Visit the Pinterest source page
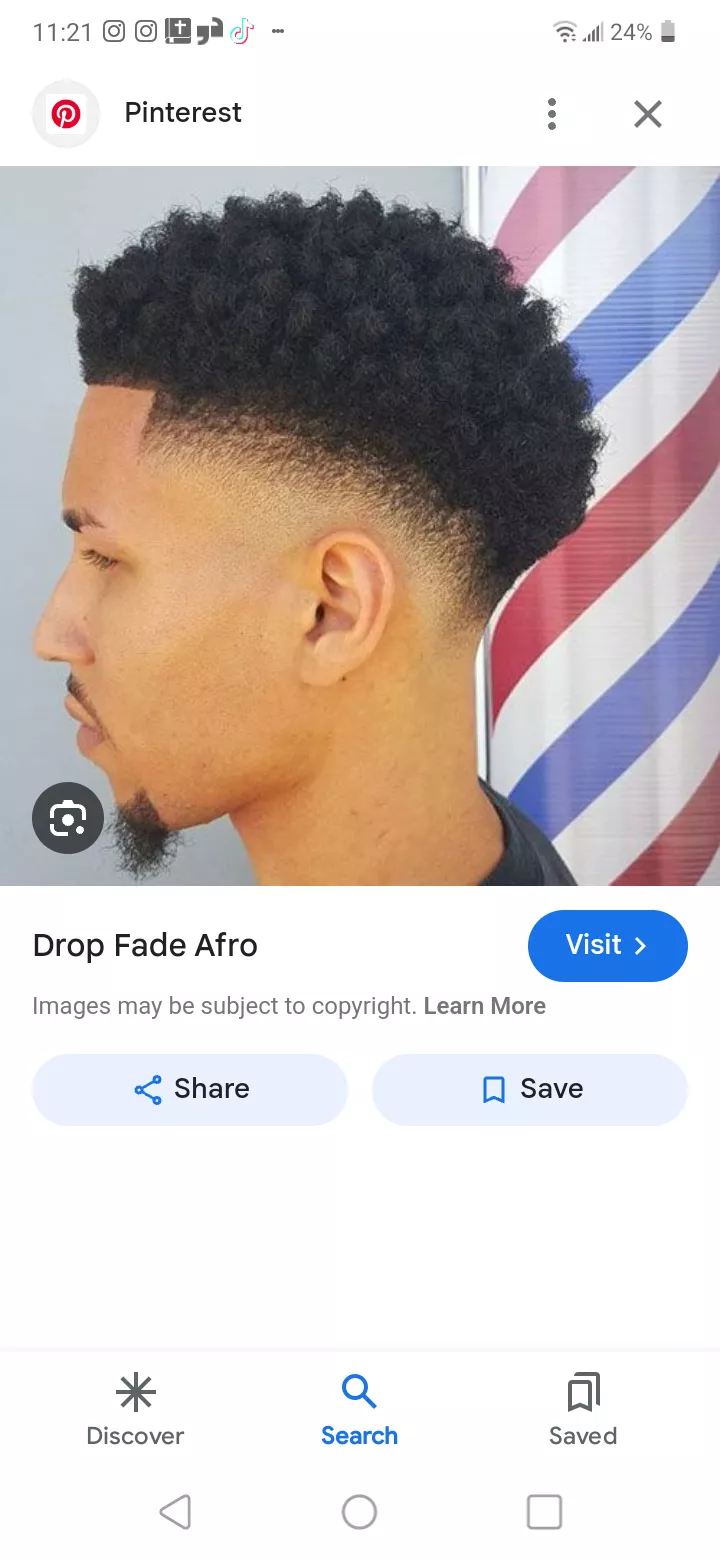This screenshot has width=720, height=1560. tap(607, 945)
